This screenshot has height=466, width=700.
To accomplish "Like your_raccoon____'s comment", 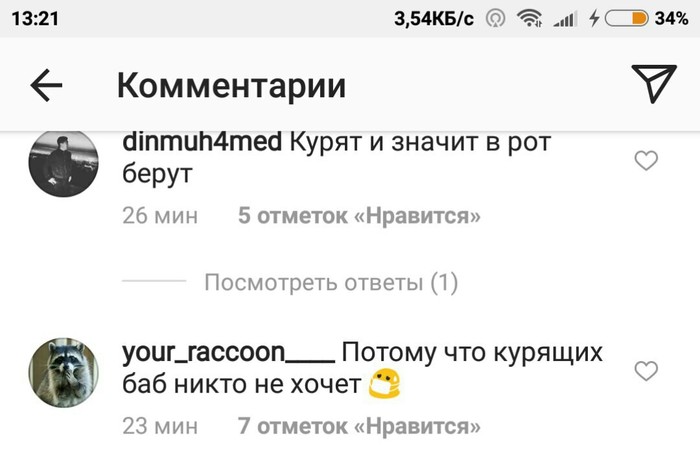I will click(x=647, y=371).
